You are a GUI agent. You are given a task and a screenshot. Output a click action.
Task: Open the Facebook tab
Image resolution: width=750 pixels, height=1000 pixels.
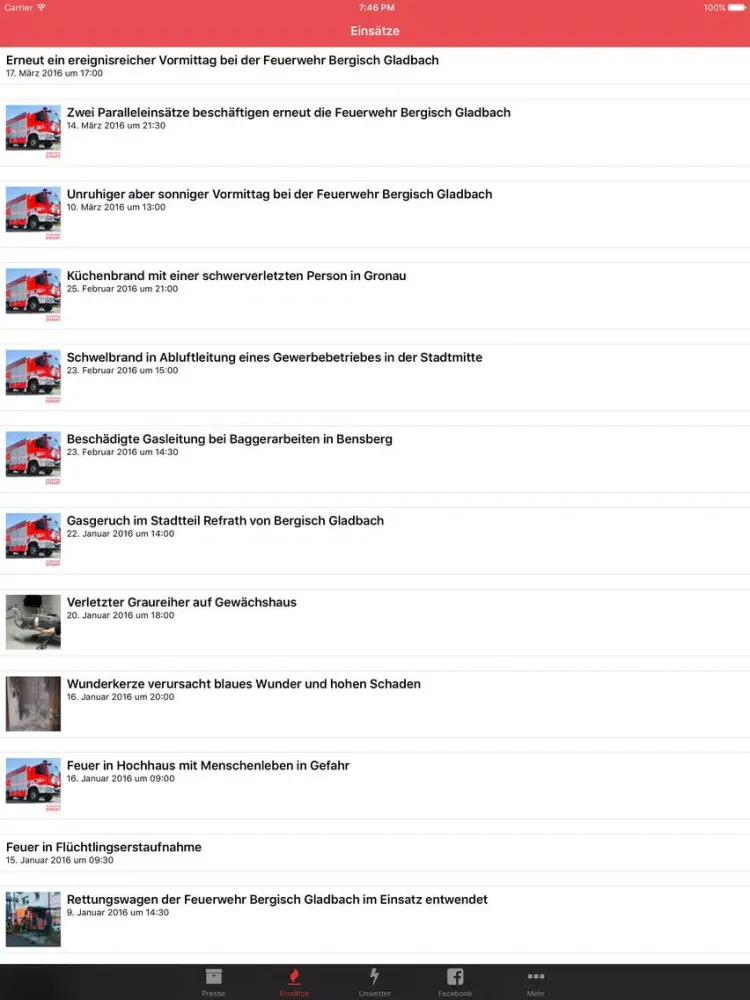455,982
